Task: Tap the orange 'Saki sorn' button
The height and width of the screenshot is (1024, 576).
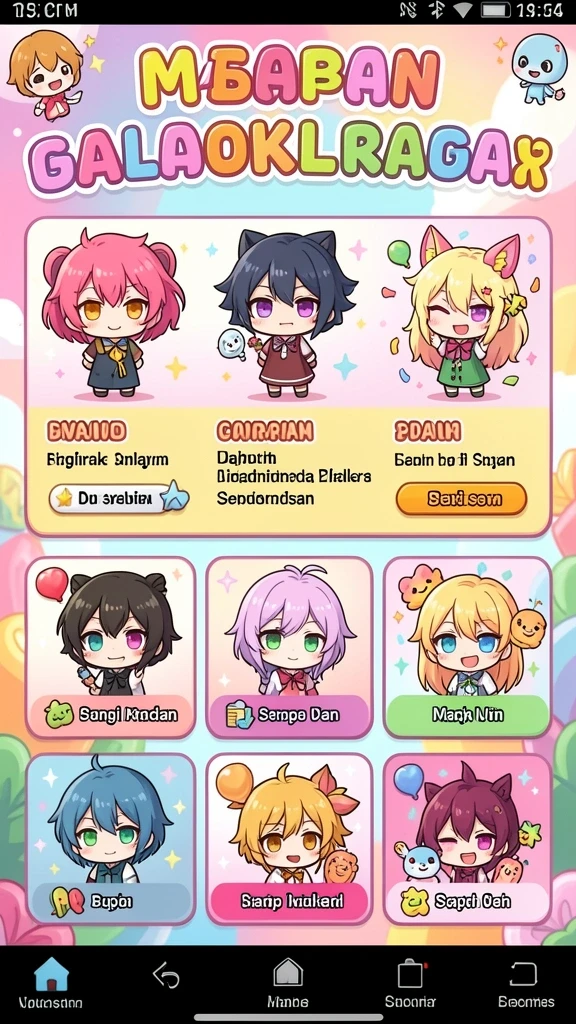Action: click(x=461, y=500)
